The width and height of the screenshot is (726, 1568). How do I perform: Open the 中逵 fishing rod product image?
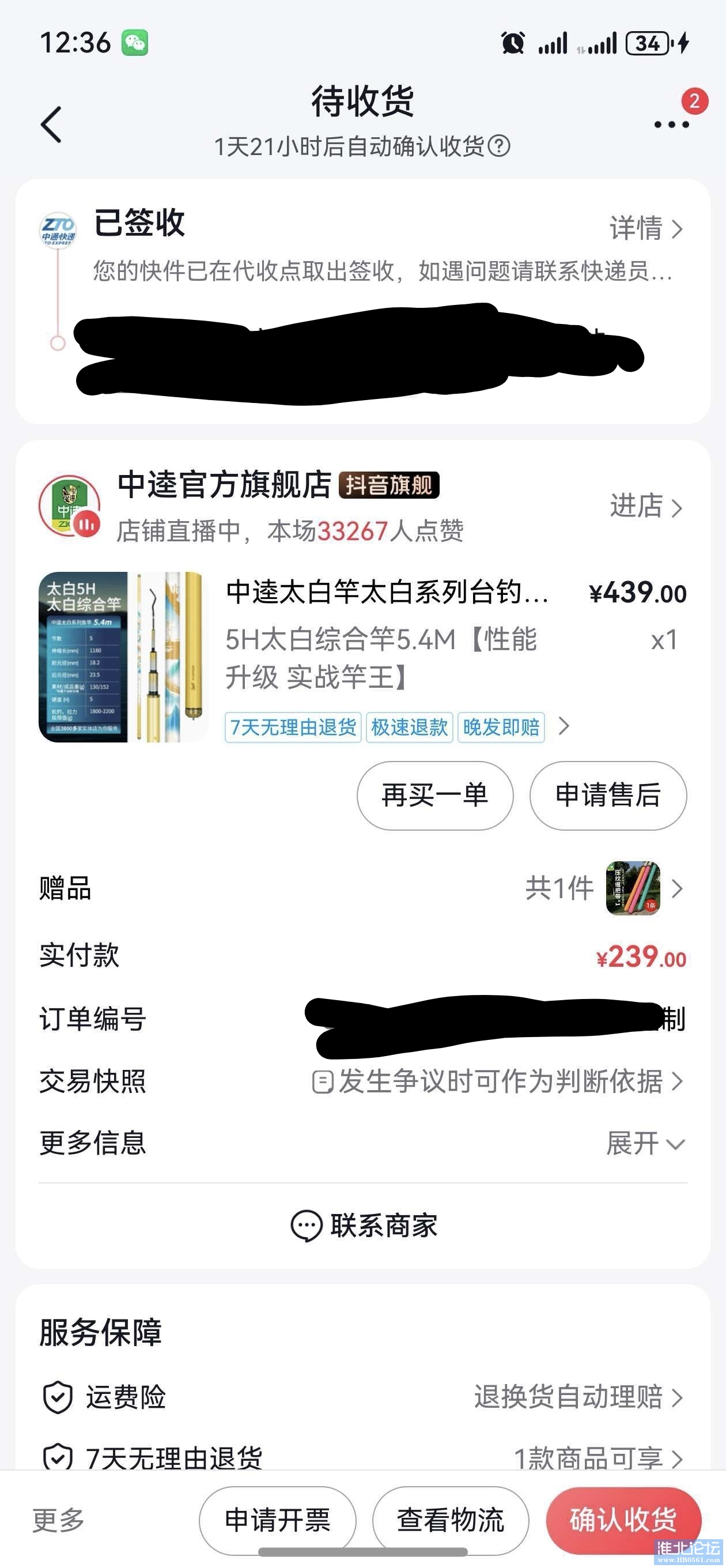[123, 657]
